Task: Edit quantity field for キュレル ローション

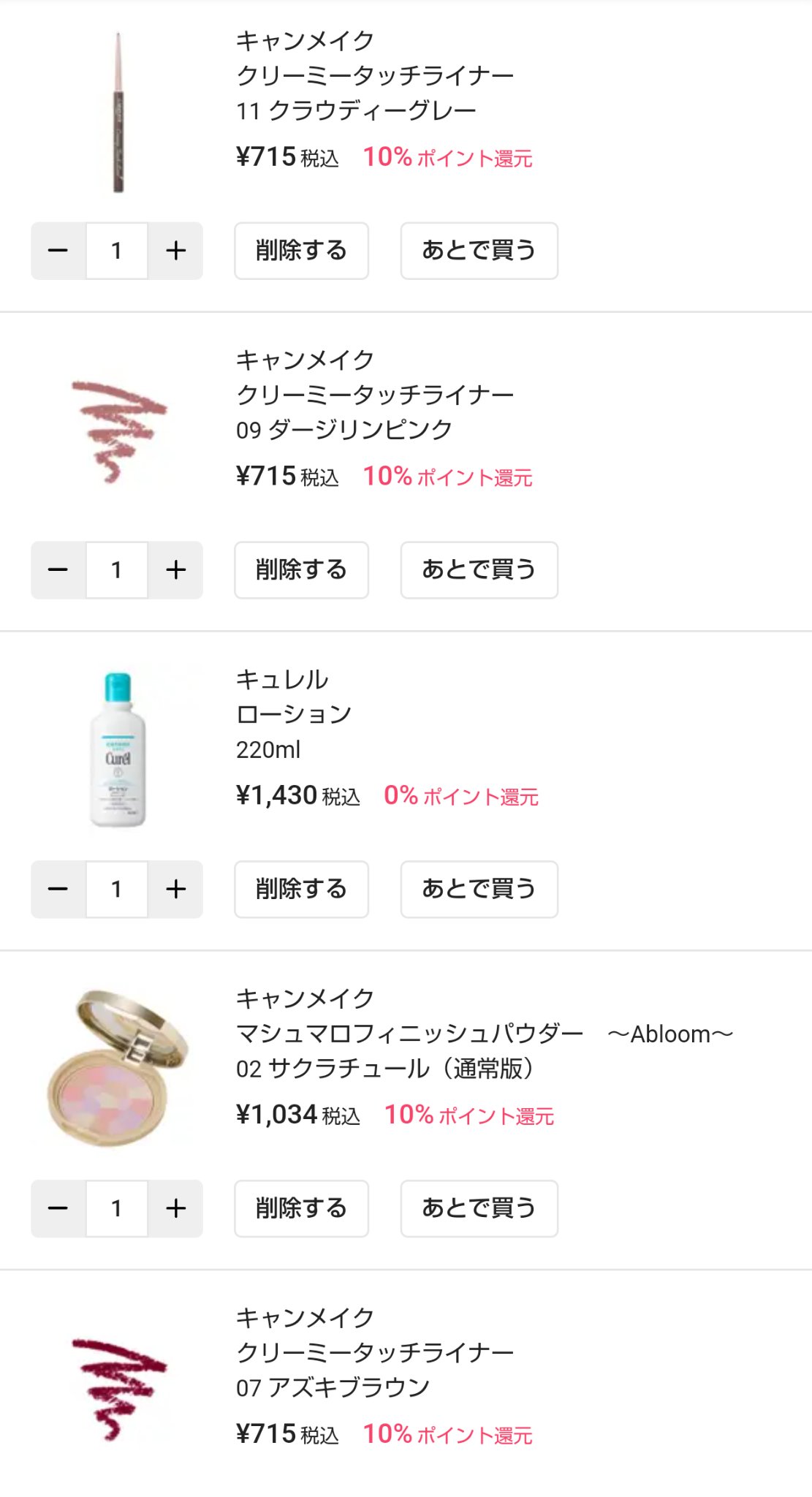Action: [116, 890]
